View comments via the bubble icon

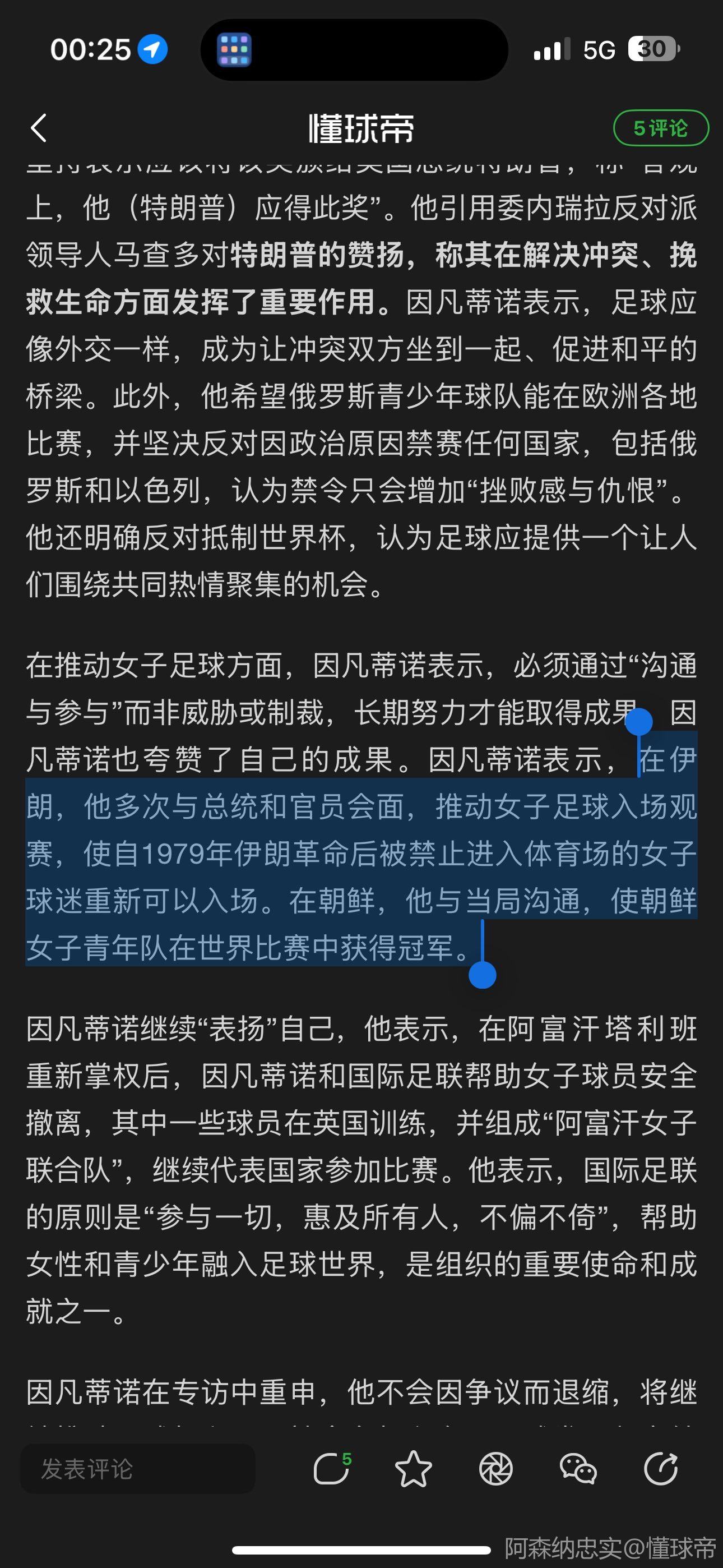pyautogui.click(x=331, y=1469)
